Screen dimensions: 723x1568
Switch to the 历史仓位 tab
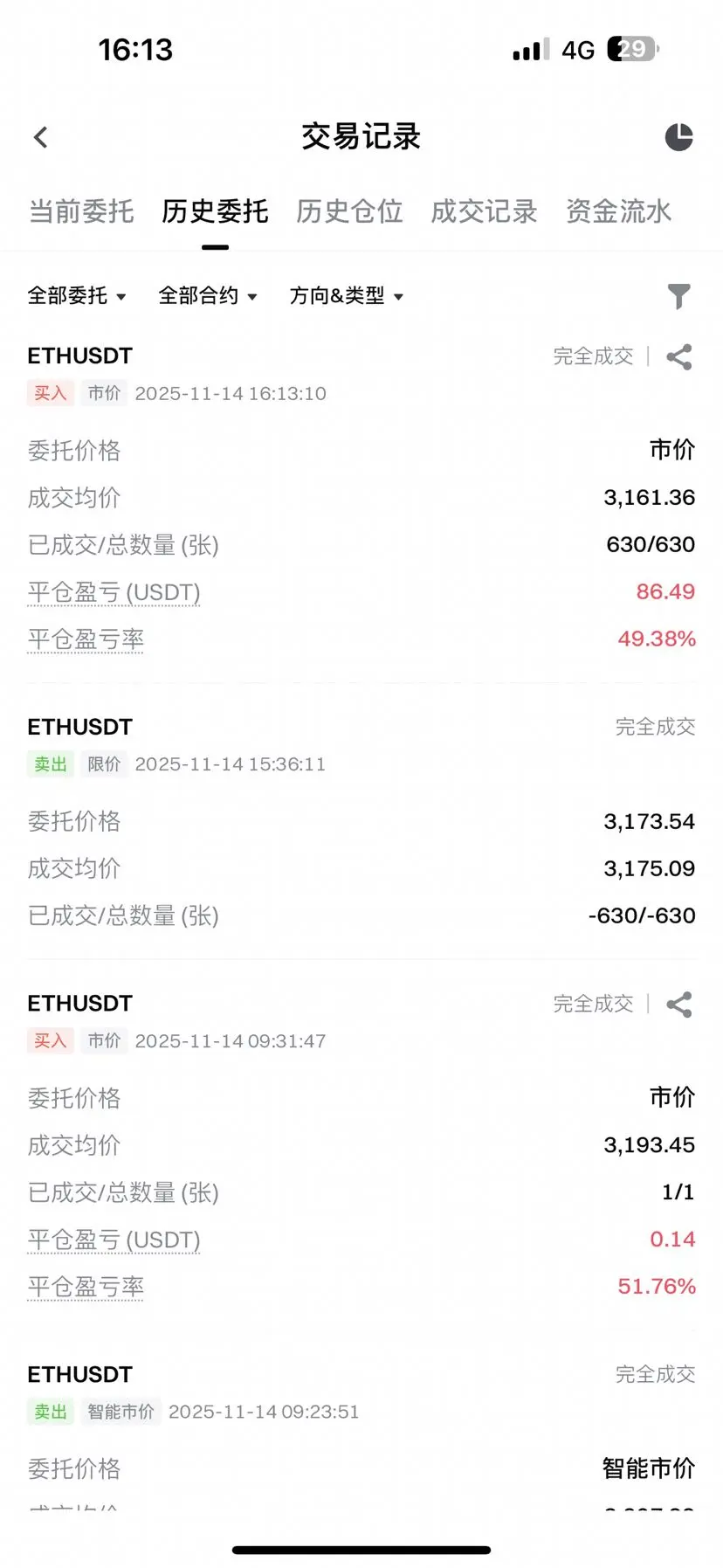click(349, 211)
